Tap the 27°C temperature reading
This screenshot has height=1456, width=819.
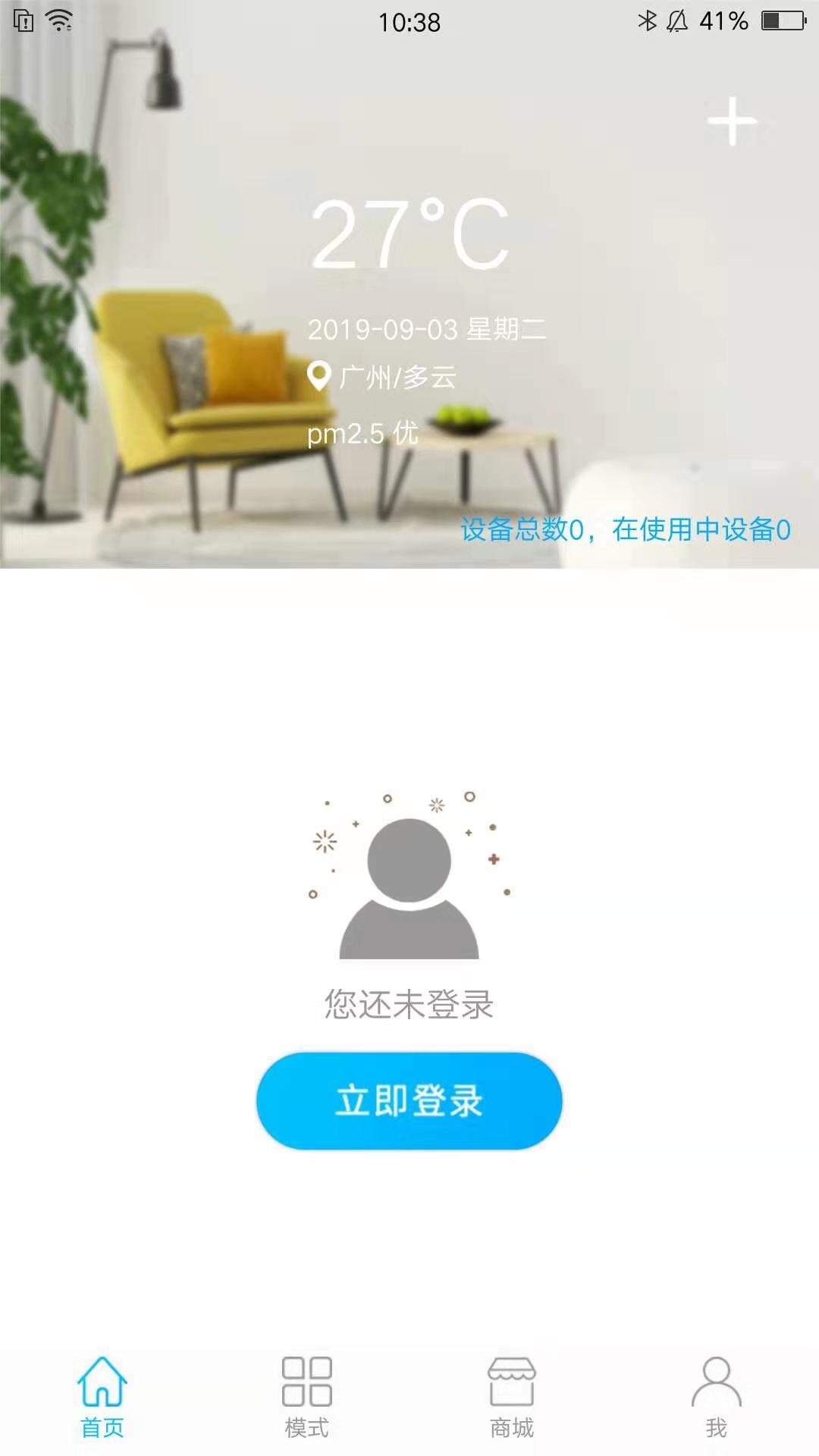[x=409, y=235]
